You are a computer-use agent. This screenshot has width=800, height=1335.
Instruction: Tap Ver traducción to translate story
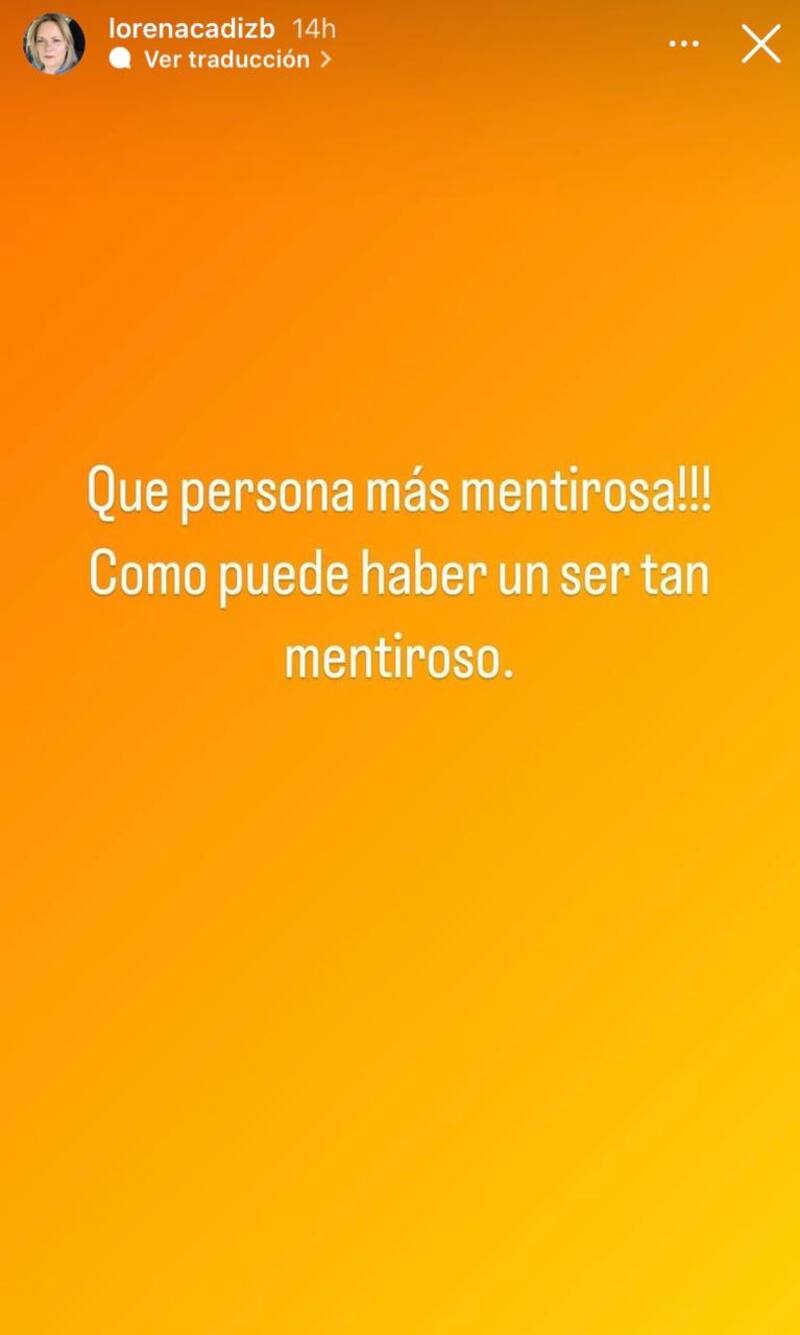click(x=226, y=60)
